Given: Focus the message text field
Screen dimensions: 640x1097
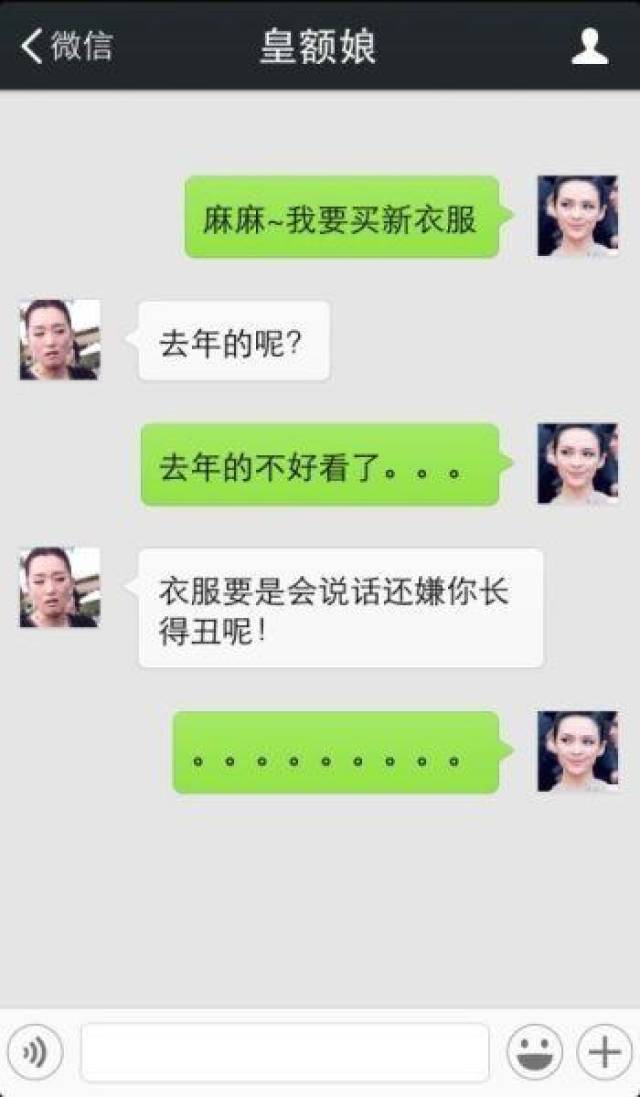Looking at the screenshot, I should click(284, 1052).
